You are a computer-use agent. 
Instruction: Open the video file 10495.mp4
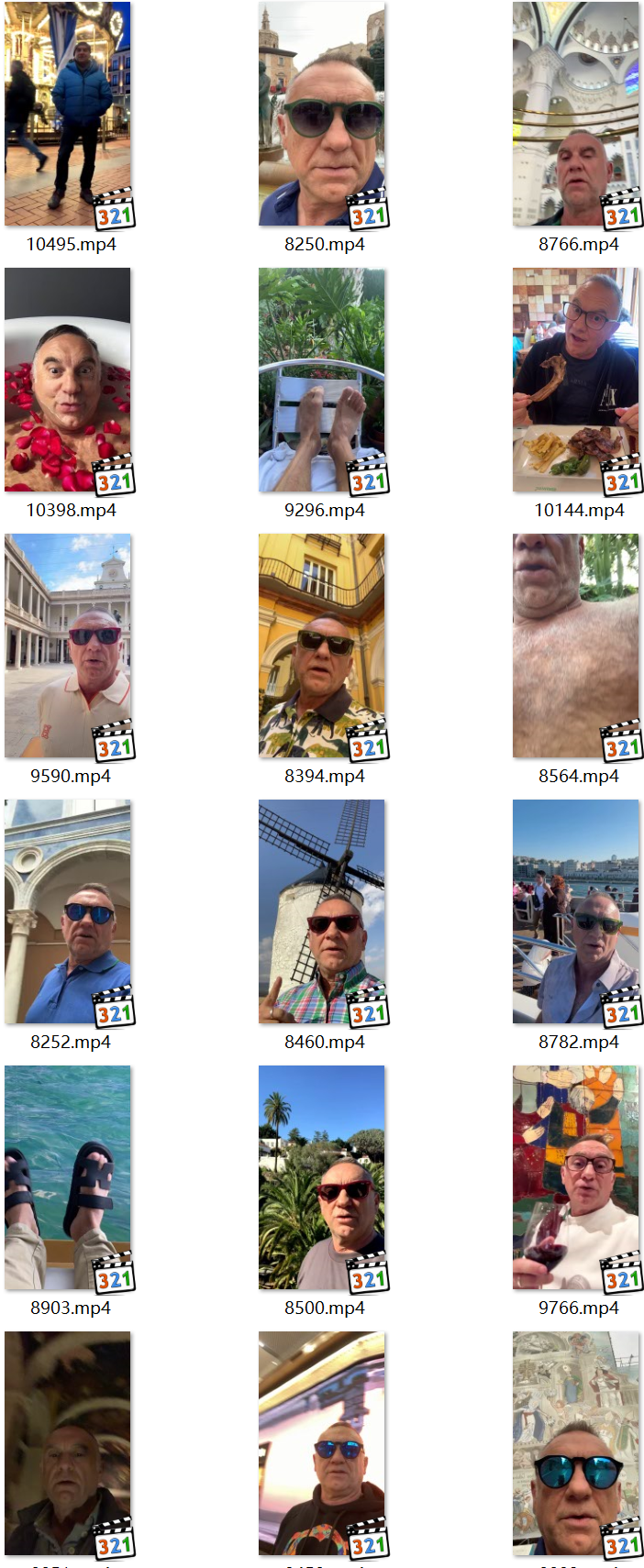pyautogui.click(x=68, y=114)
